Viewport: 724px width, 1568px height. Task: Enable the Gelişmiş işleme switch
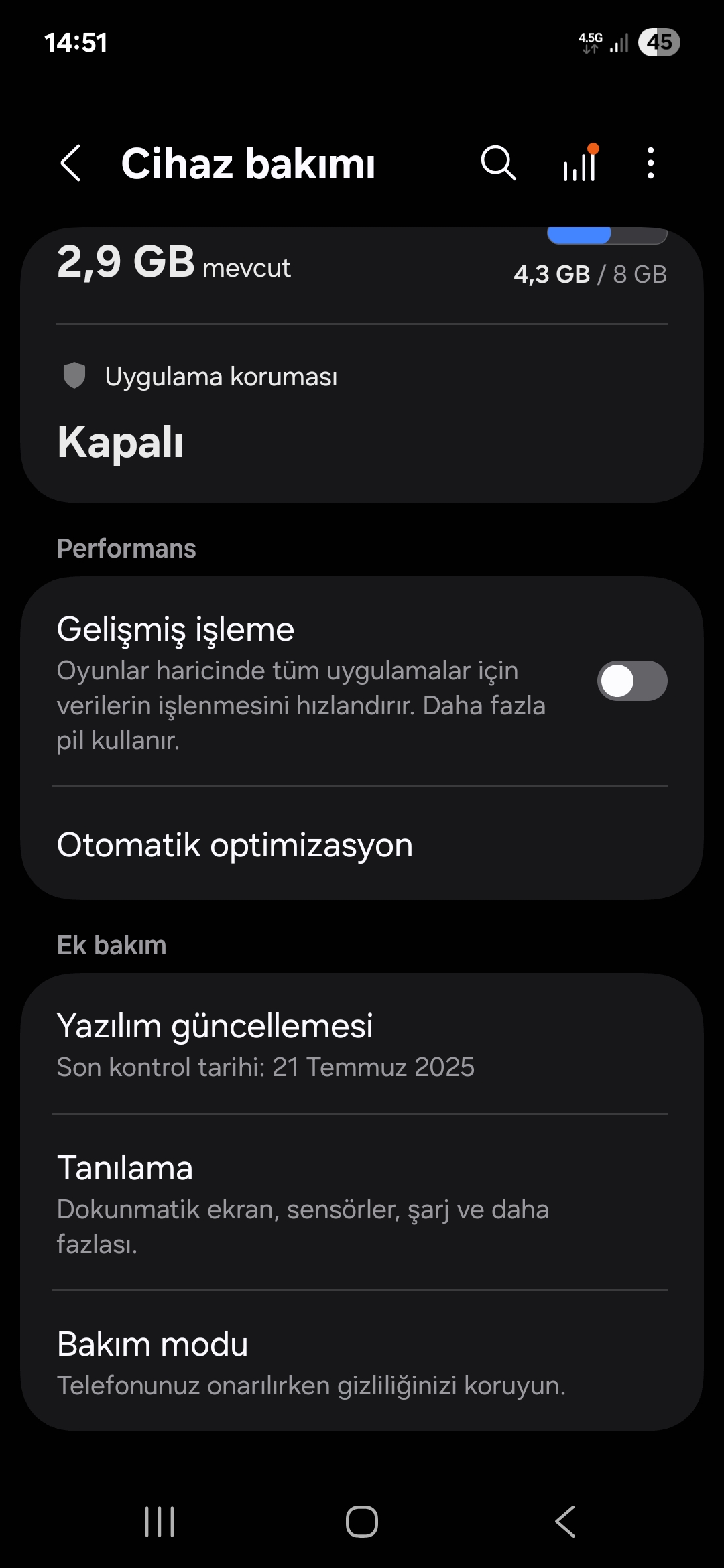tap(631, 681)
